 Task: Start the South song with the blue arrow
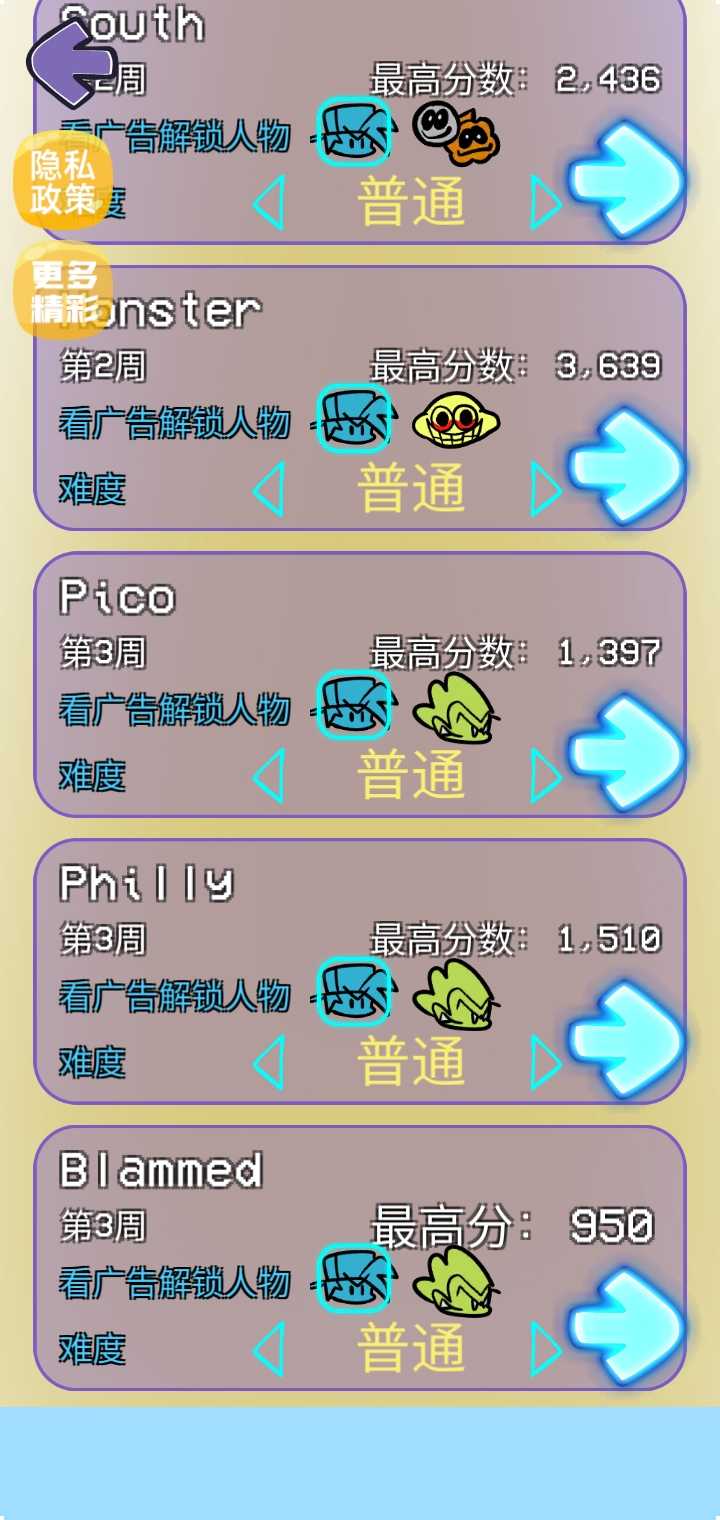(627, 180)
